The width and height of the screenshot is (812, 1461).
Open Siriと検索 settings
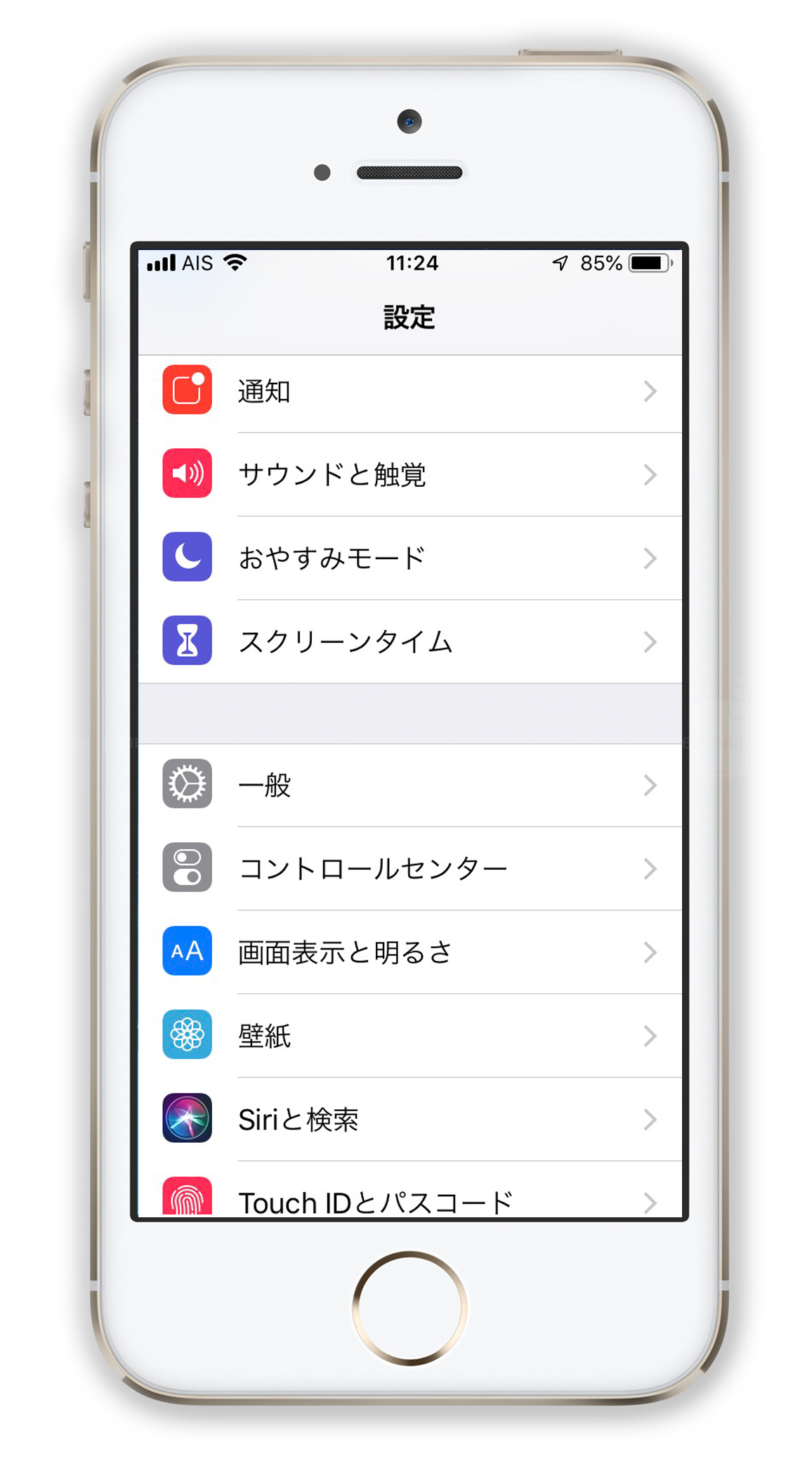410,1120
